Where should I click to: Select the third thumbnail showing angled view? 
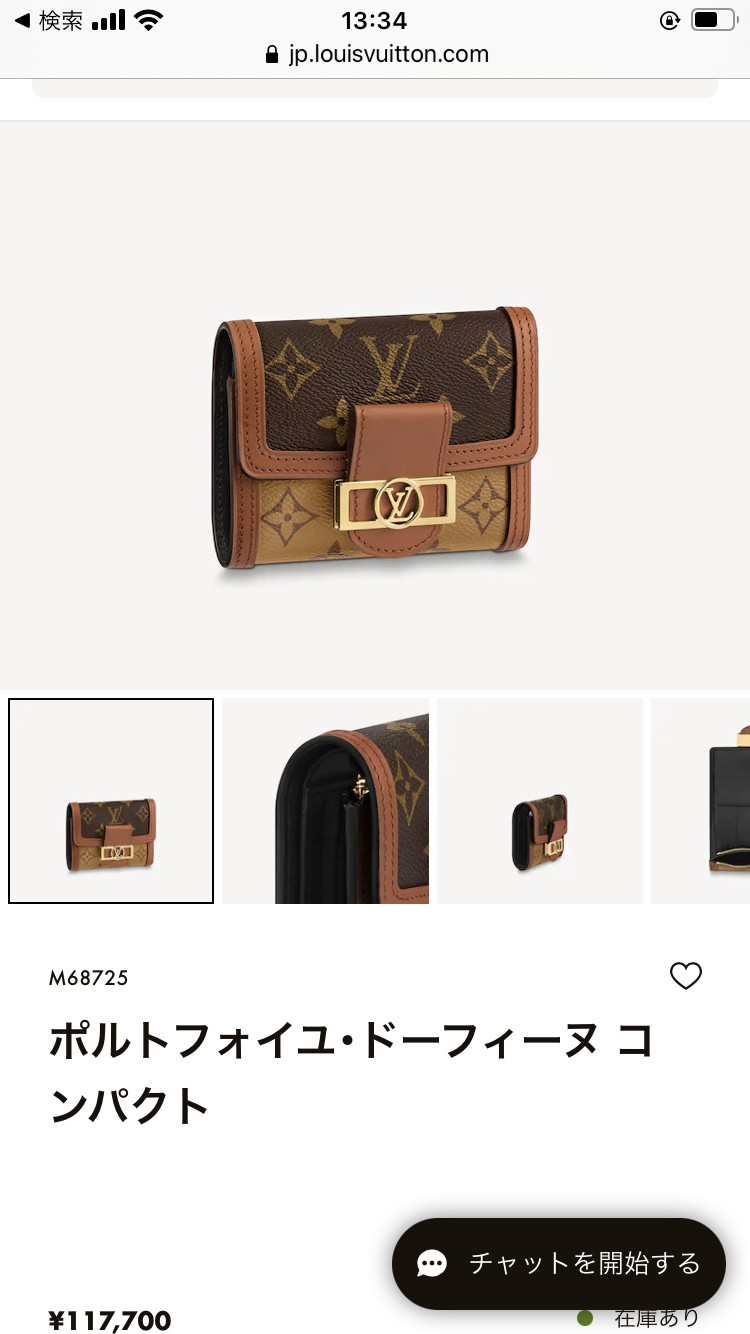540,801
